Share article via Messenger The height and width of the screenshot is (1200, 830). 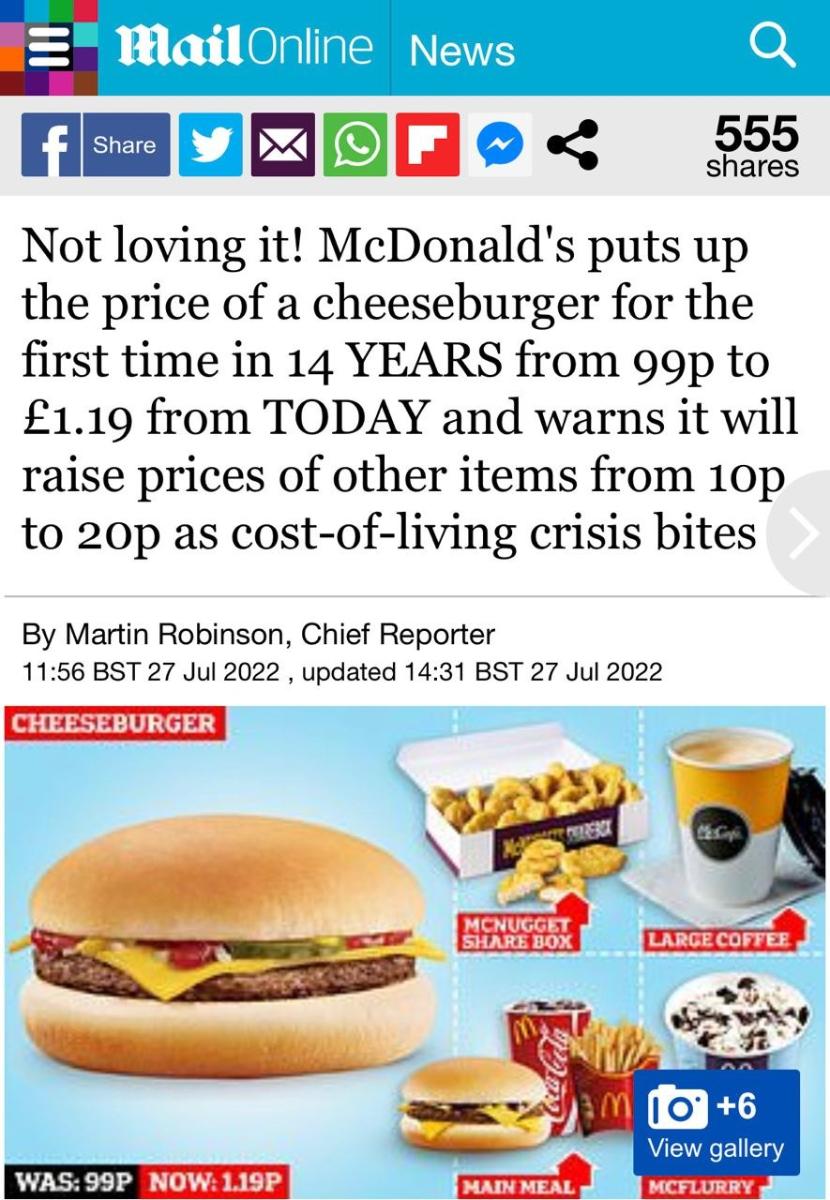pos(497,145)
